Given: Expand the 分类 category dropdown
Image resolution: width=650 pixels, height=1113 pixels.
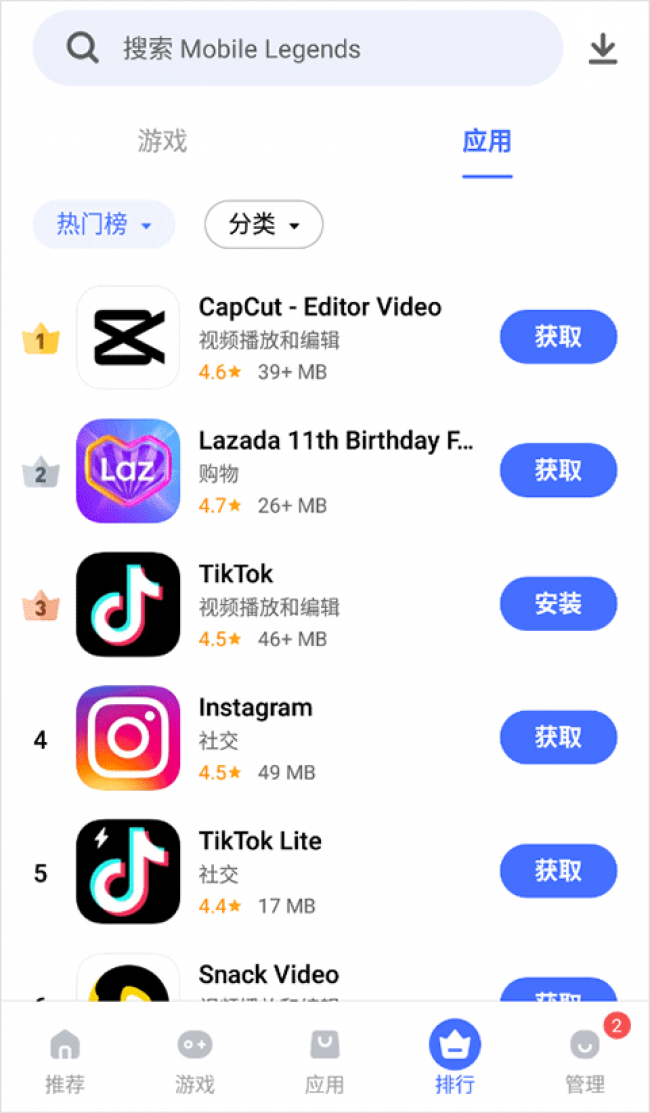Looking at the screenshot, I should tap(264, 225).
